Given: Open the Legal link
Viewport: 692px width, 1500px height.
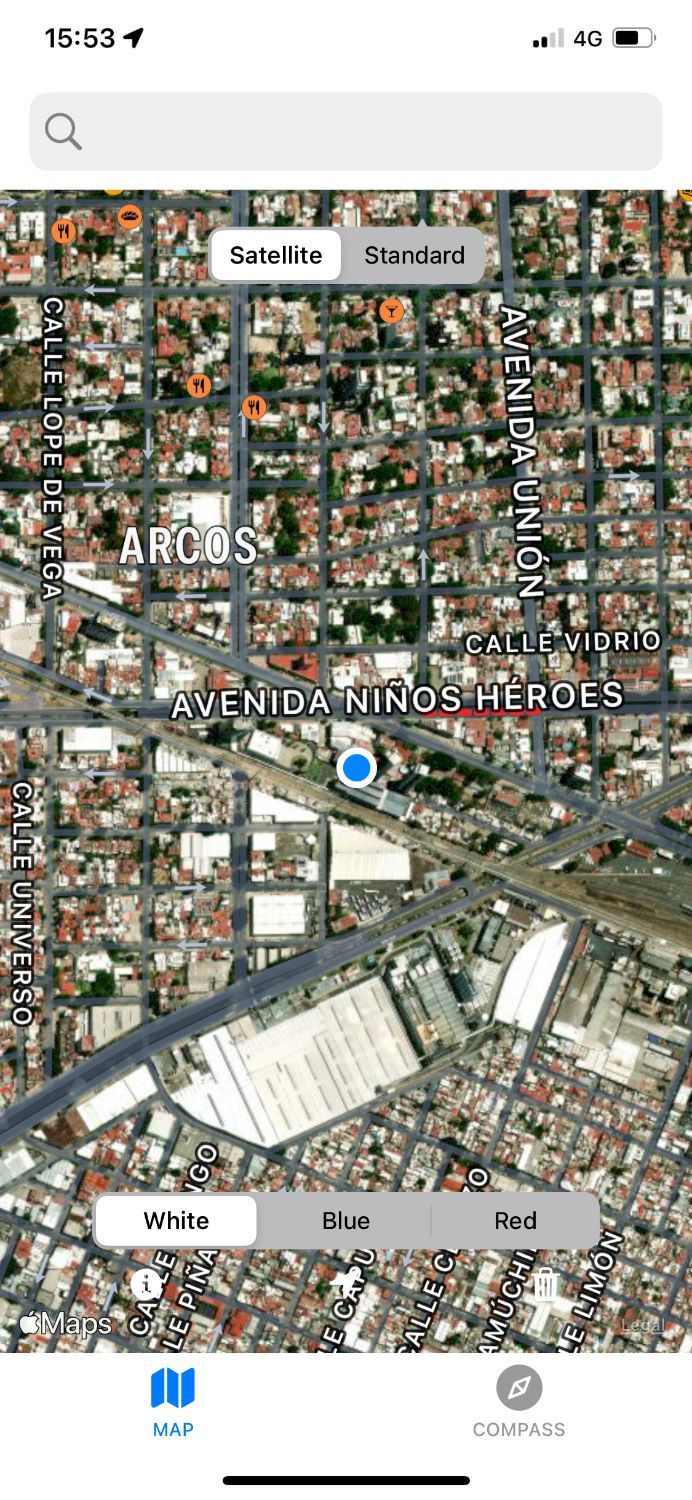Looking at the screenshot, I should (x=642, y=1326).
